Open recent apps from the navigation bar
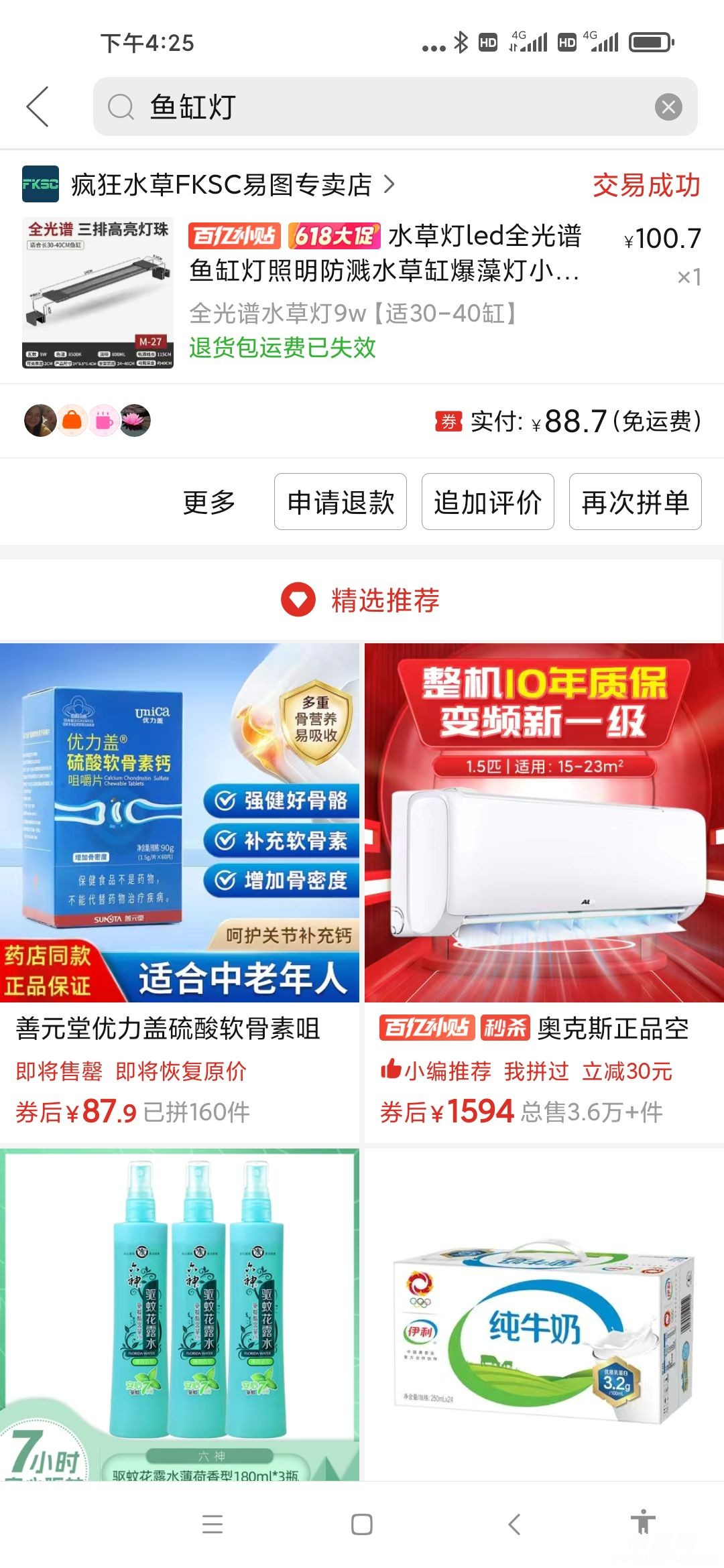Viewport: 724px width, 1568px height. tap(213, 1524)
